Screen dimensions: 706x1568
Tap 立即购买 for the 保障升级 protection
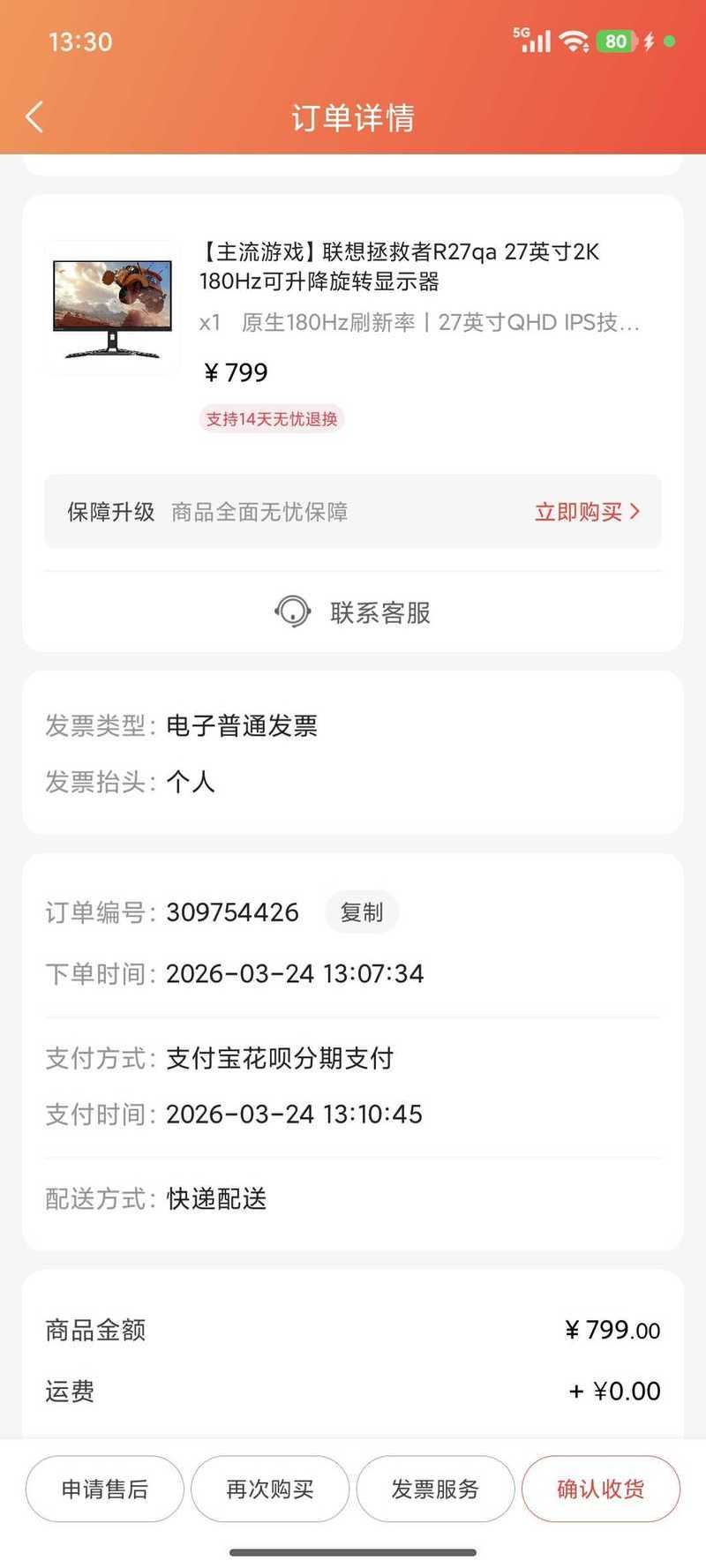click(x=587, y=512)
